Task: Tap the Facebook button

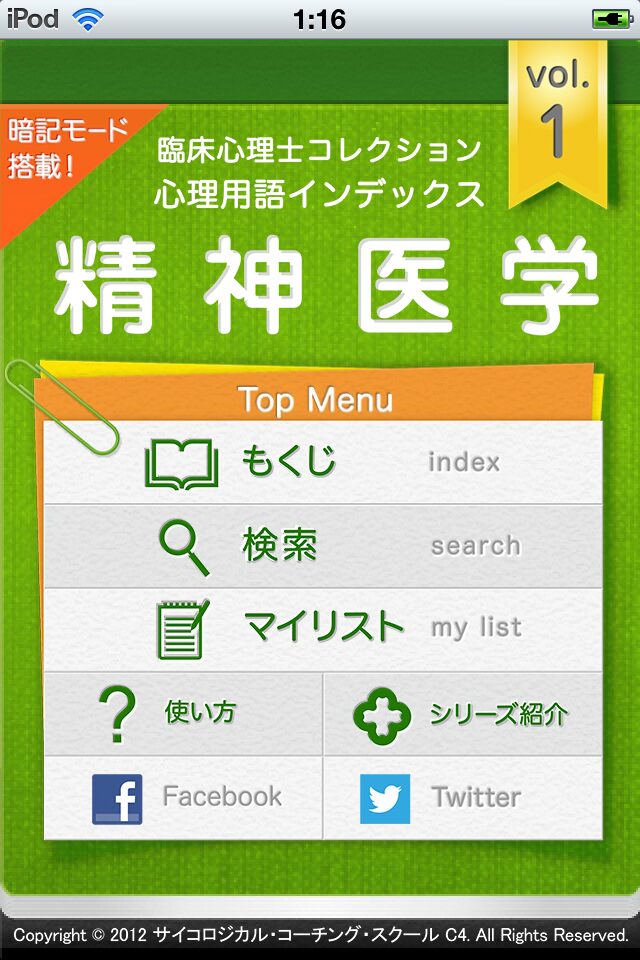Action: pyautogui.click(x=183, y=797)
